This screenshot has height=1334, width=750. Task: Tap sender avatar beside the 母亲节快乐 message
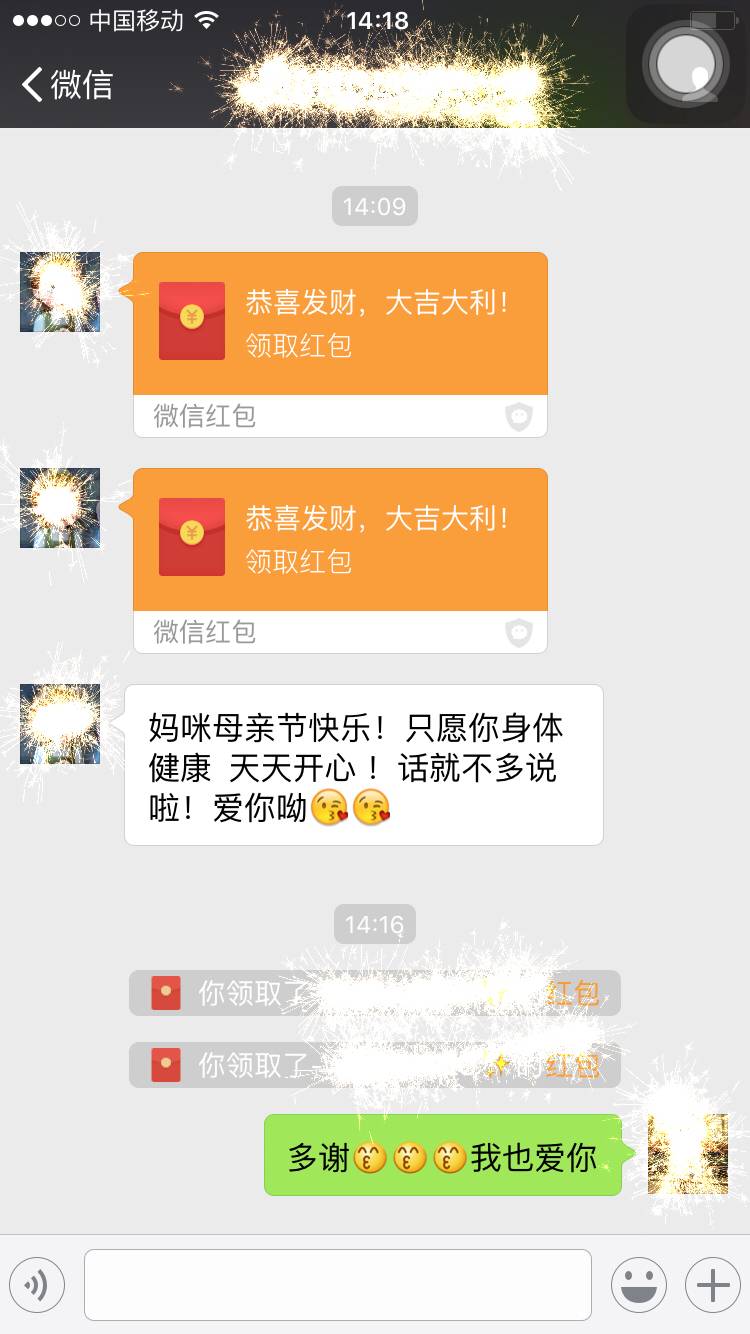pos(60,724)
